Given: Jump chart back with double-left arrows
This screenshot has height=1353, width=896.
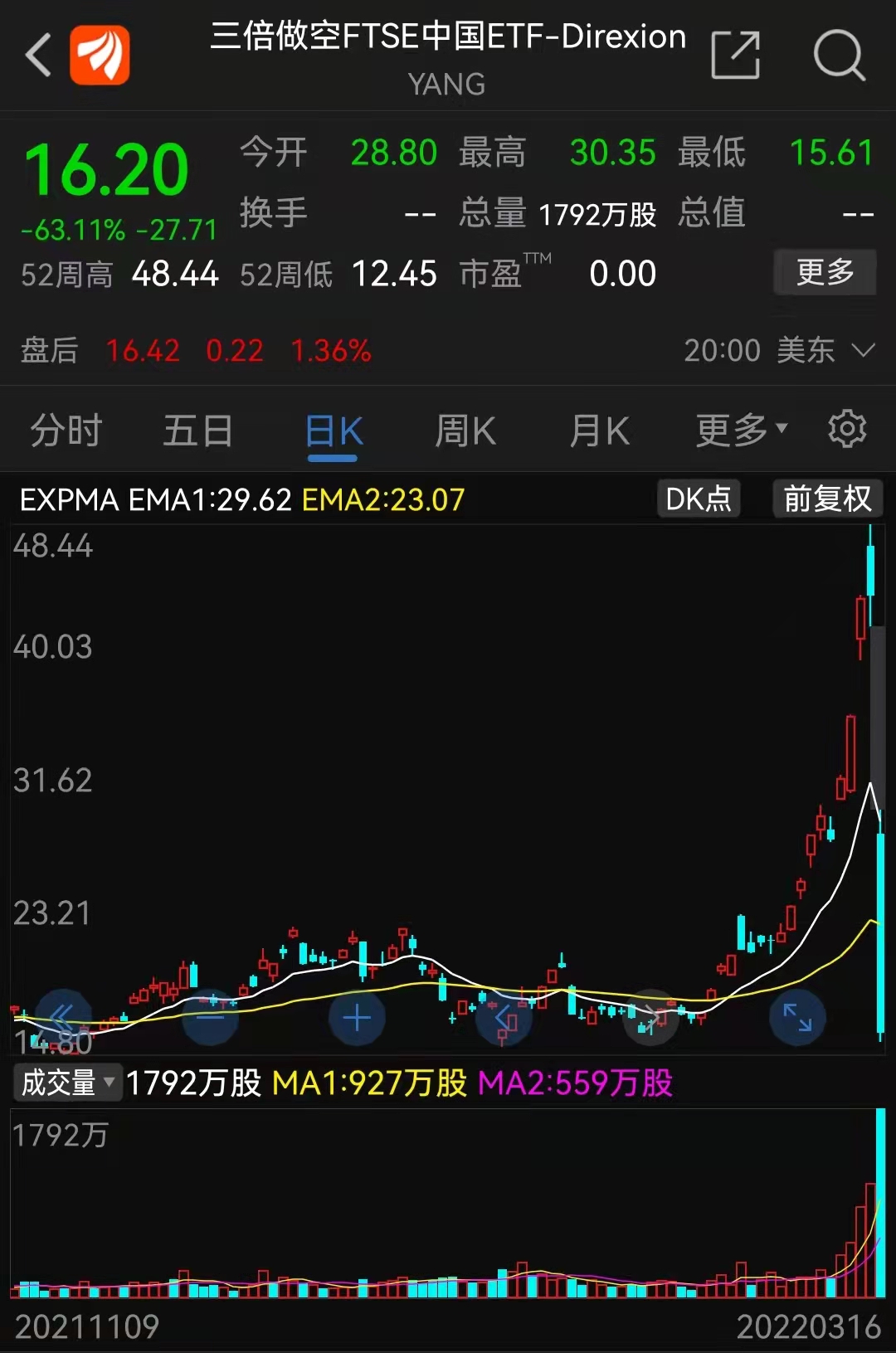Looking at the screenshot, I should [64, 1017].
